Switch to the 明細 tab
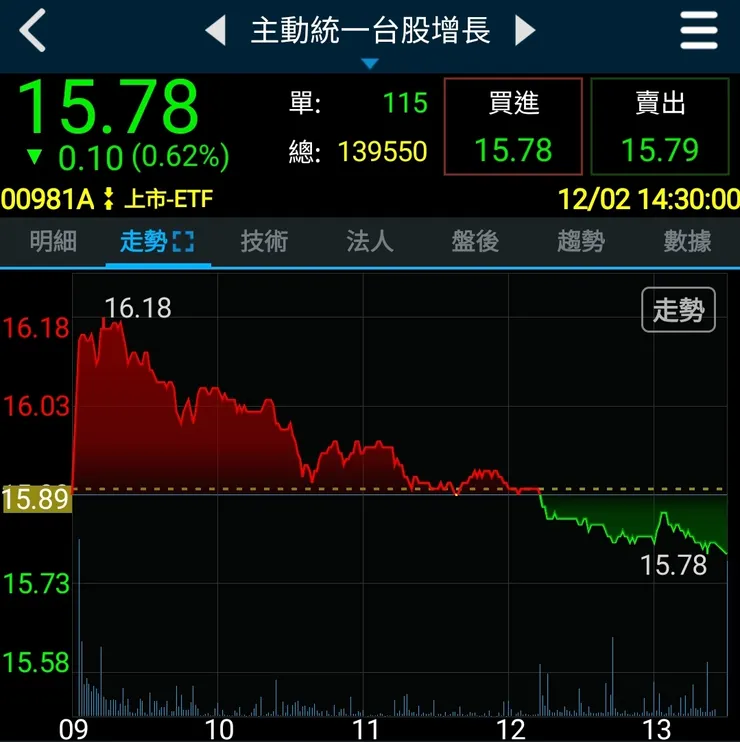 click(52, 242)
